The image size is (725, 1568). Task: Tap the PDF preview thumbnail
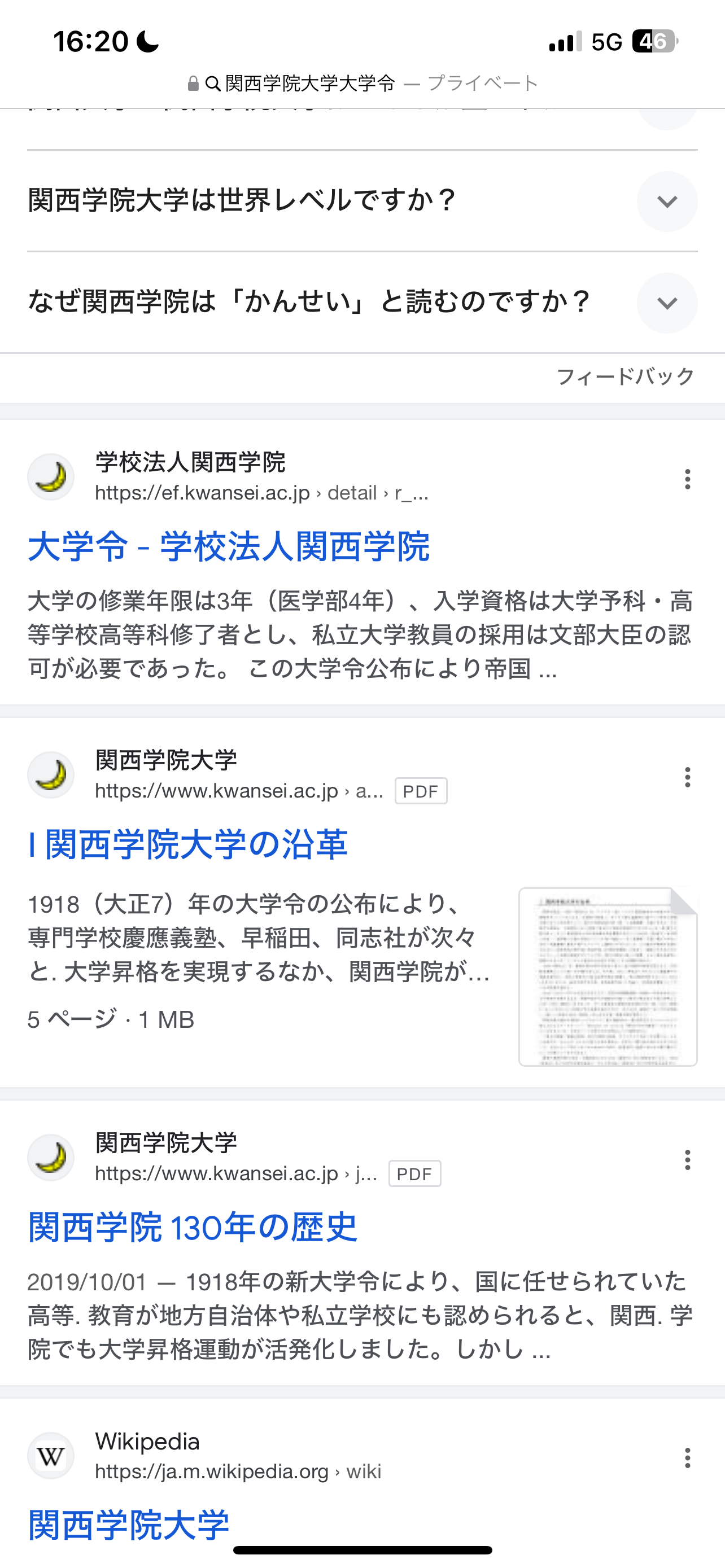(608, 976)
